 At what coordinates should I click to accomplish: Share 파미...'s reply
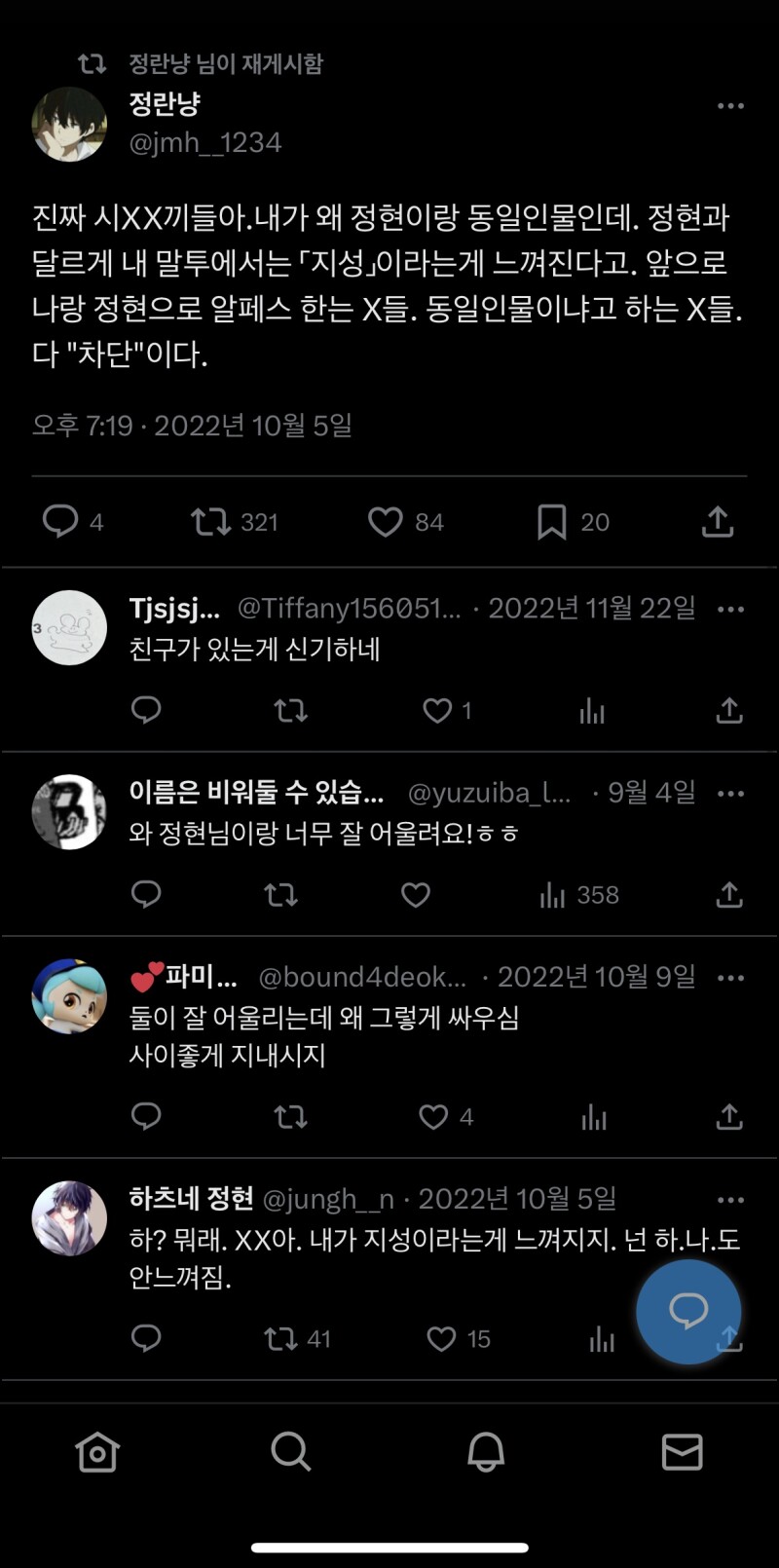[729, 1116]
